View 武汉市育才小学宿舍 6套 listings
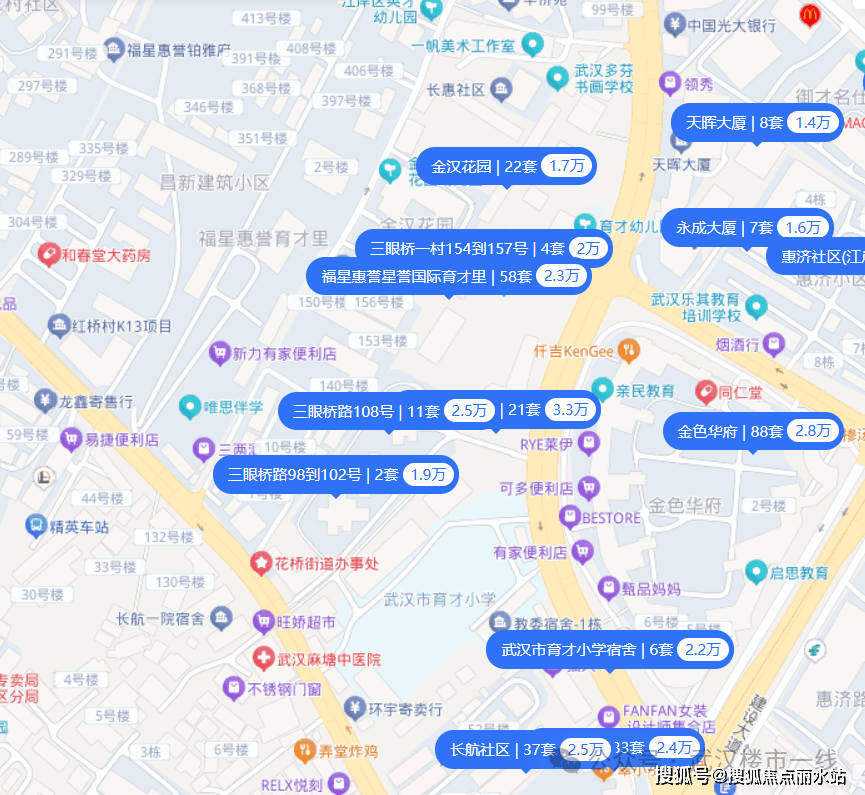 point(608,650)
